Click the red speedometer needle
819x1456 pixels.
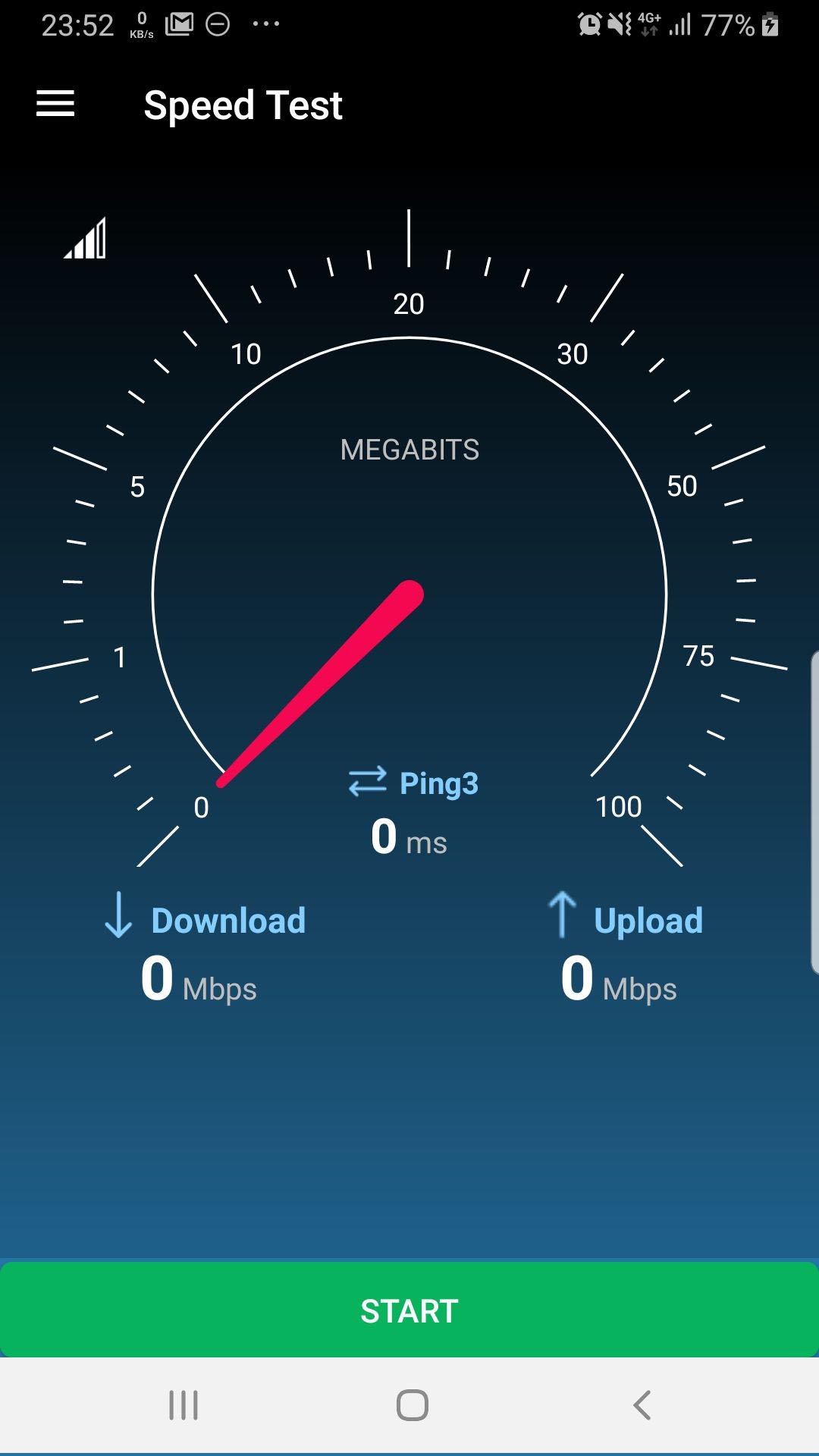(318, 682)
